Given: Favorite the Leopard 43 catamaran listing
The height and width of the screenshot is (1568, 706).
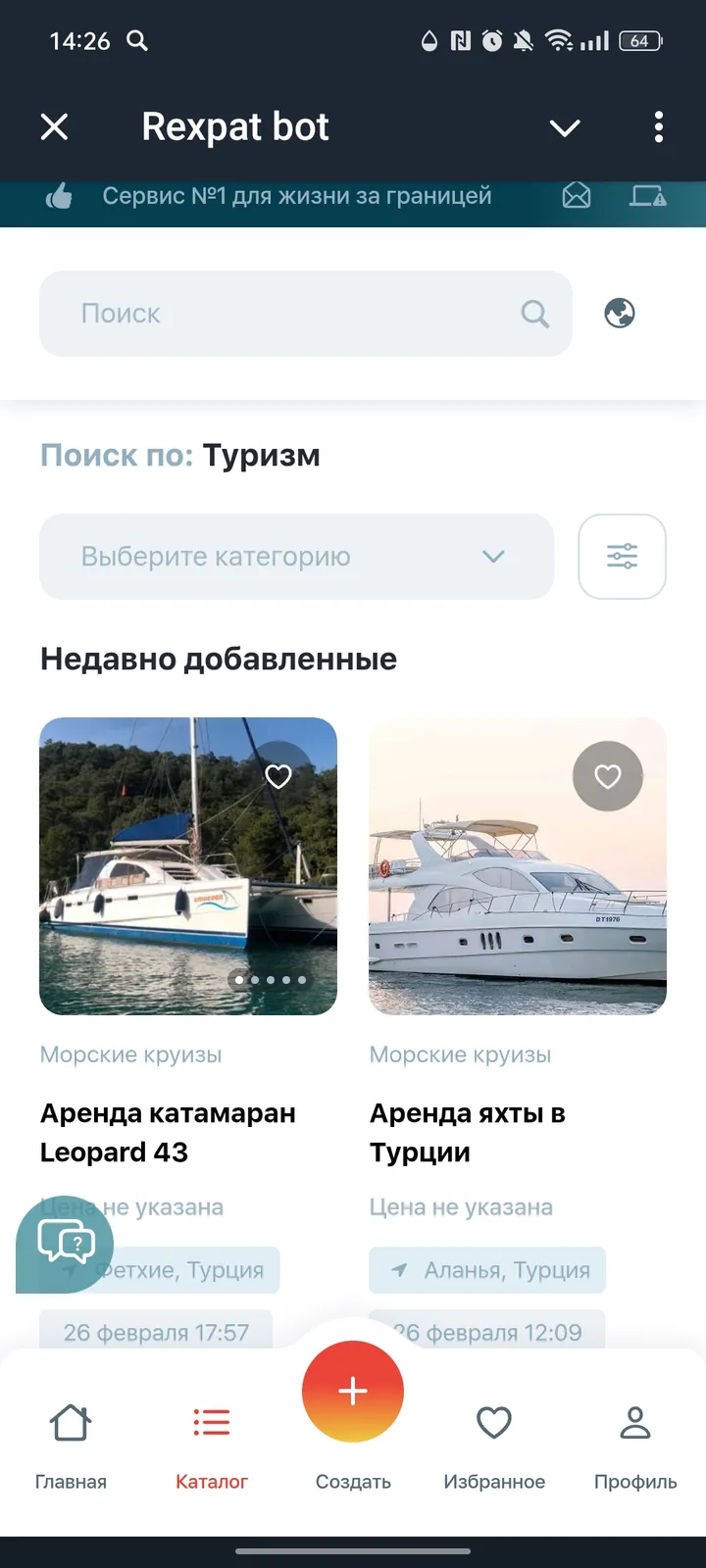Looking at the screenshot, I should (278, 775).
